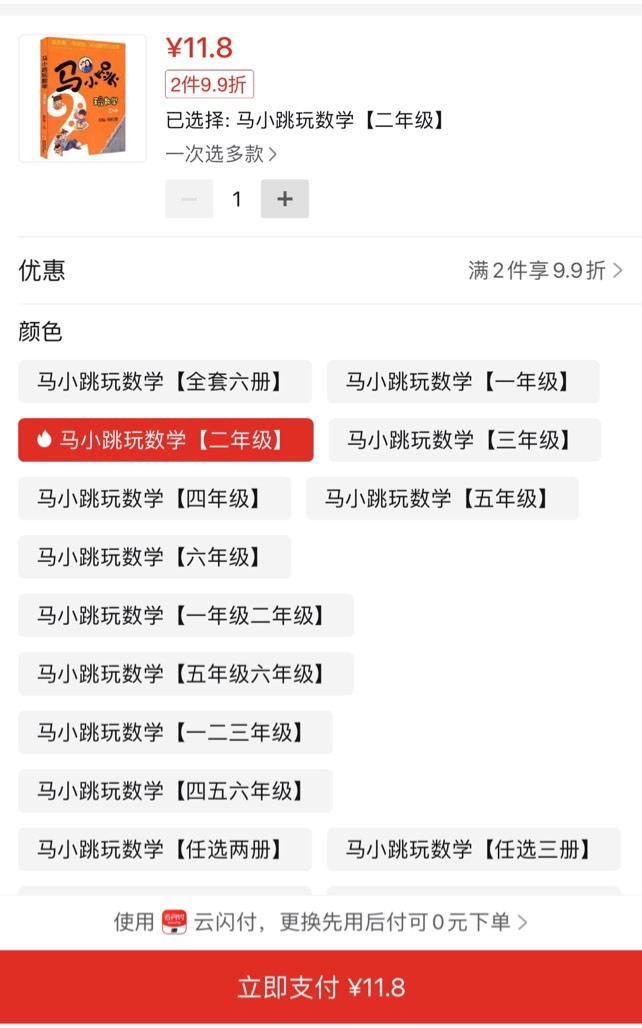Select 马小跳玩数学【全套六册】
This screenshot has height=1028, width=642.
click(165, 382)
